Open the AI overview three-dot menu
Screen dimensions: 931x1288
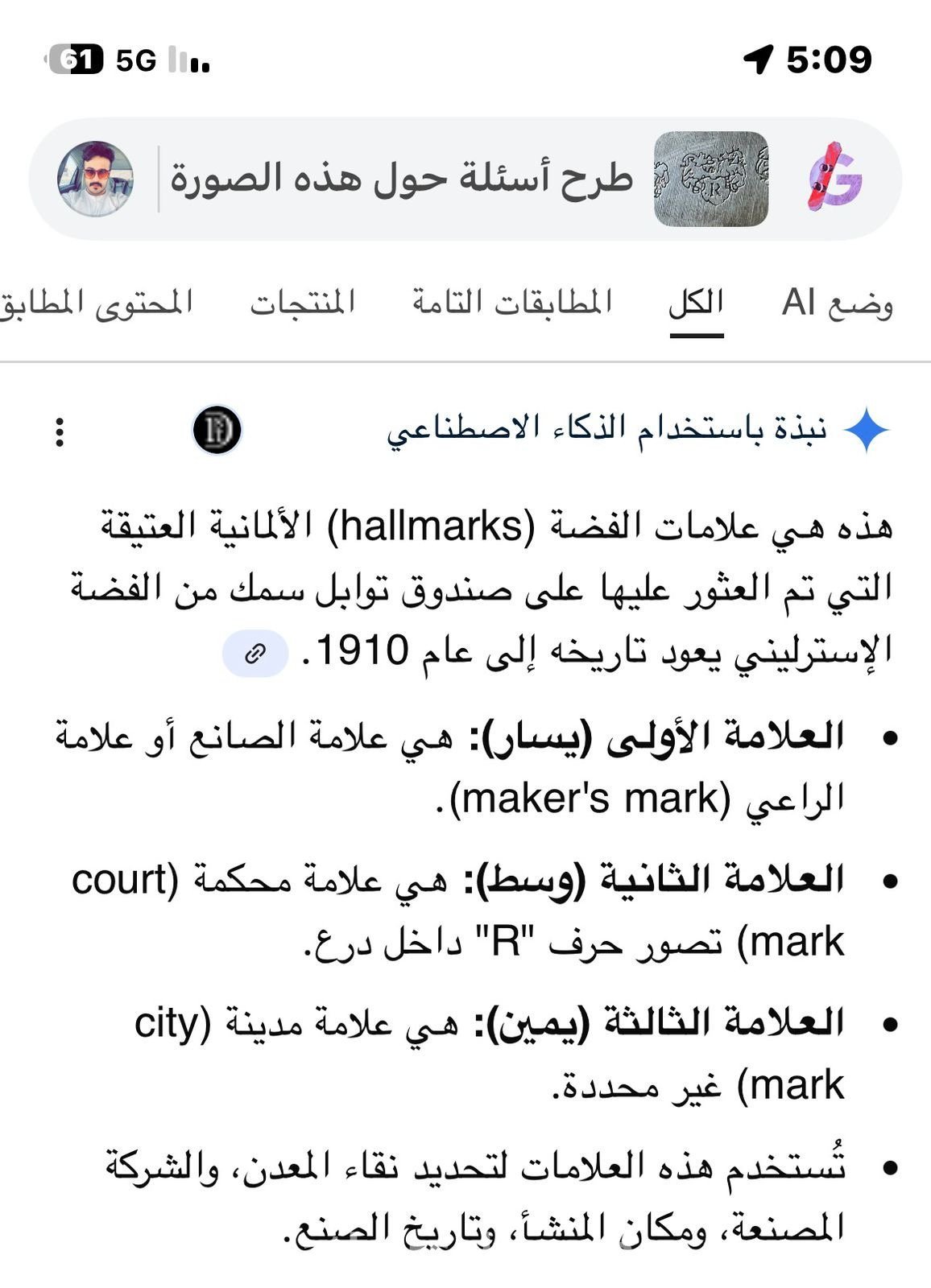pos(60,431)
